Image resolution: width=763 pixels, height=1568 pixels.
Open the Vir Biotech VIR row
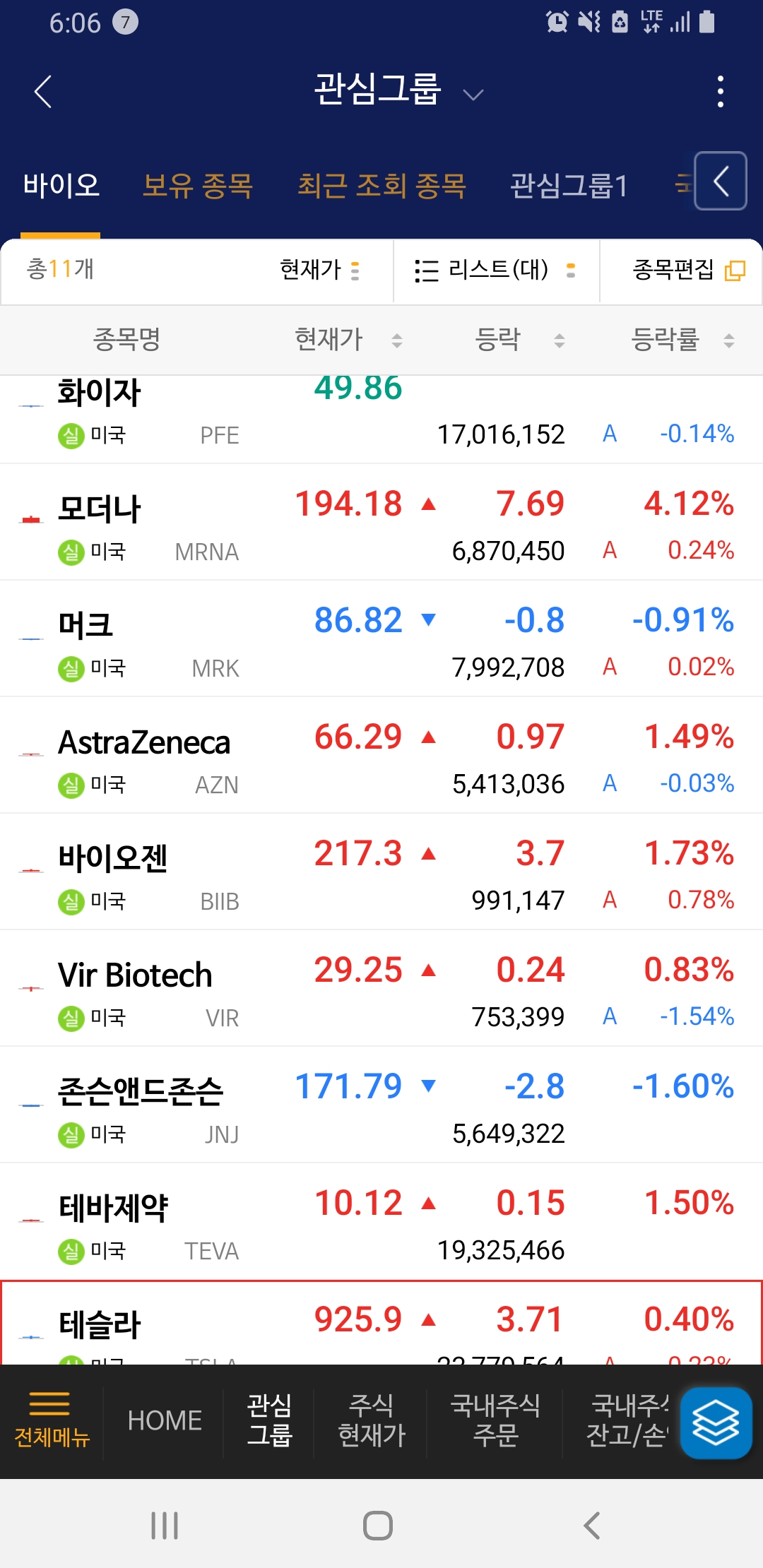click(x=381, y=989)
